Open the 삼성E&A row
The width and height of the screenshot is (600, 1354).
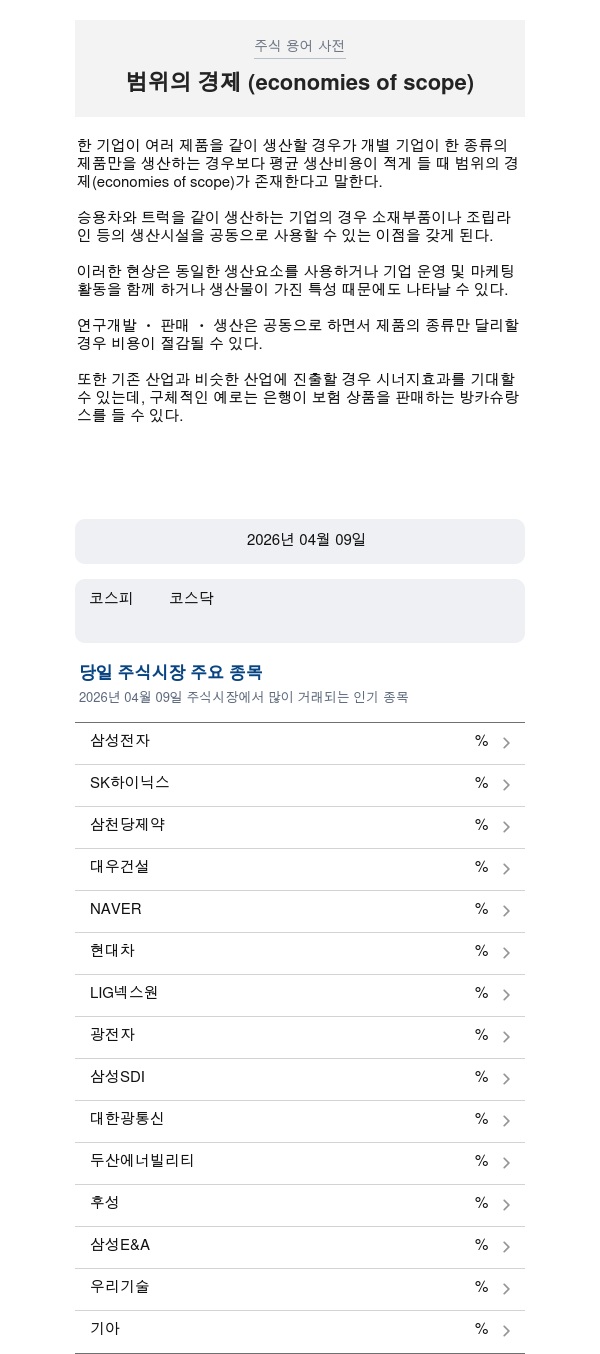coord(300,1246)
